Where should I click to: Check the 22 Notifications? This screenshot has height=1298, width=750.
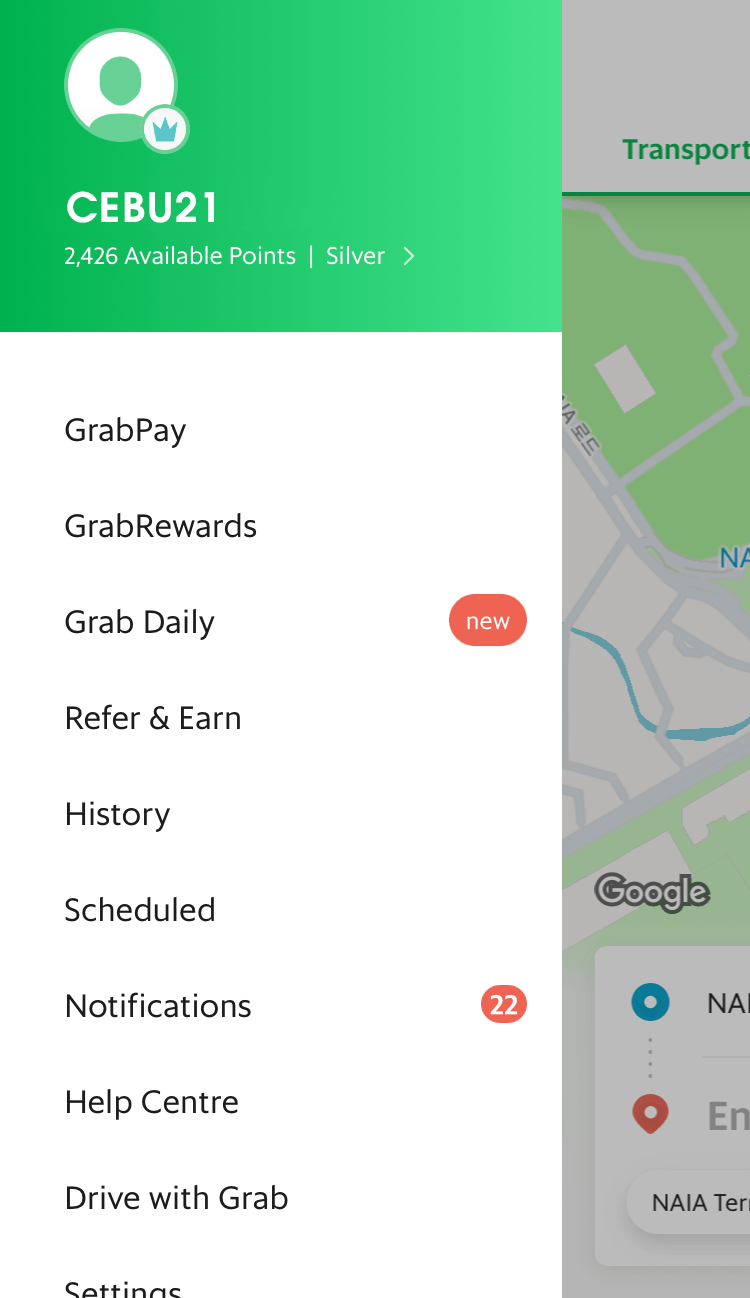(157, 1006)
